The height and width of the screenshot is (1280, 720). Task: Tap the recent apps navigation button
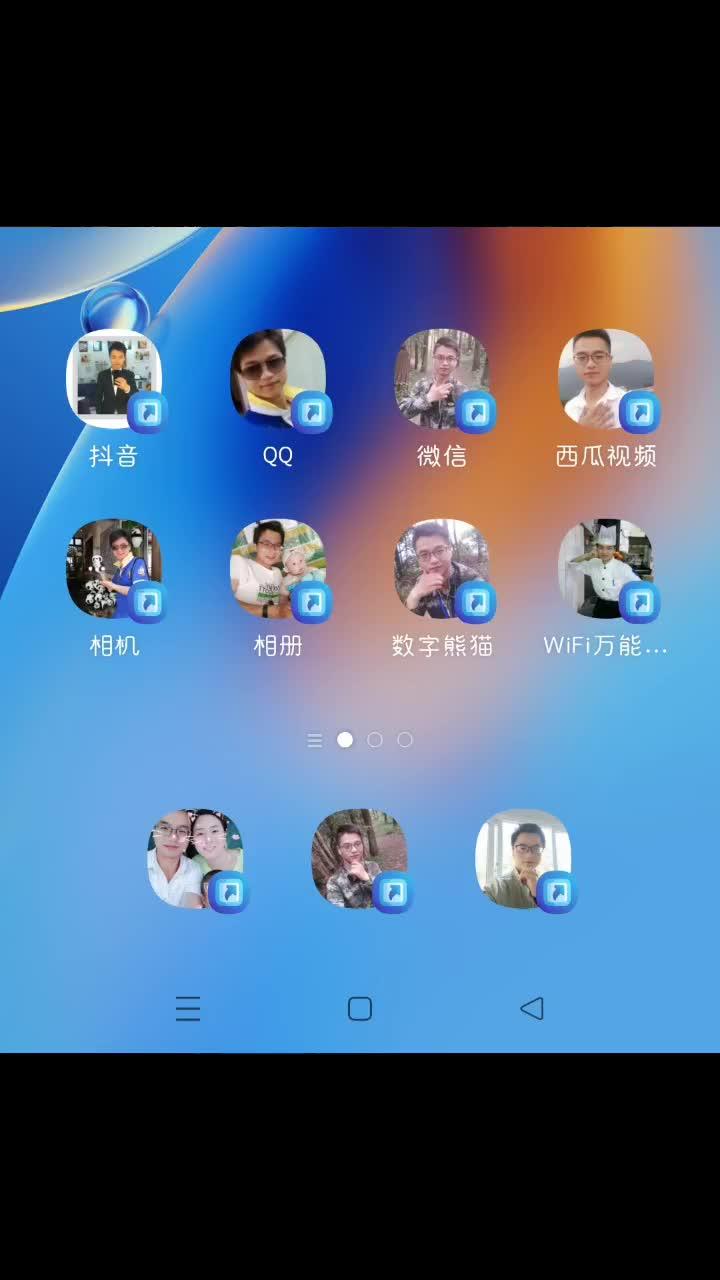[188, 1009]
